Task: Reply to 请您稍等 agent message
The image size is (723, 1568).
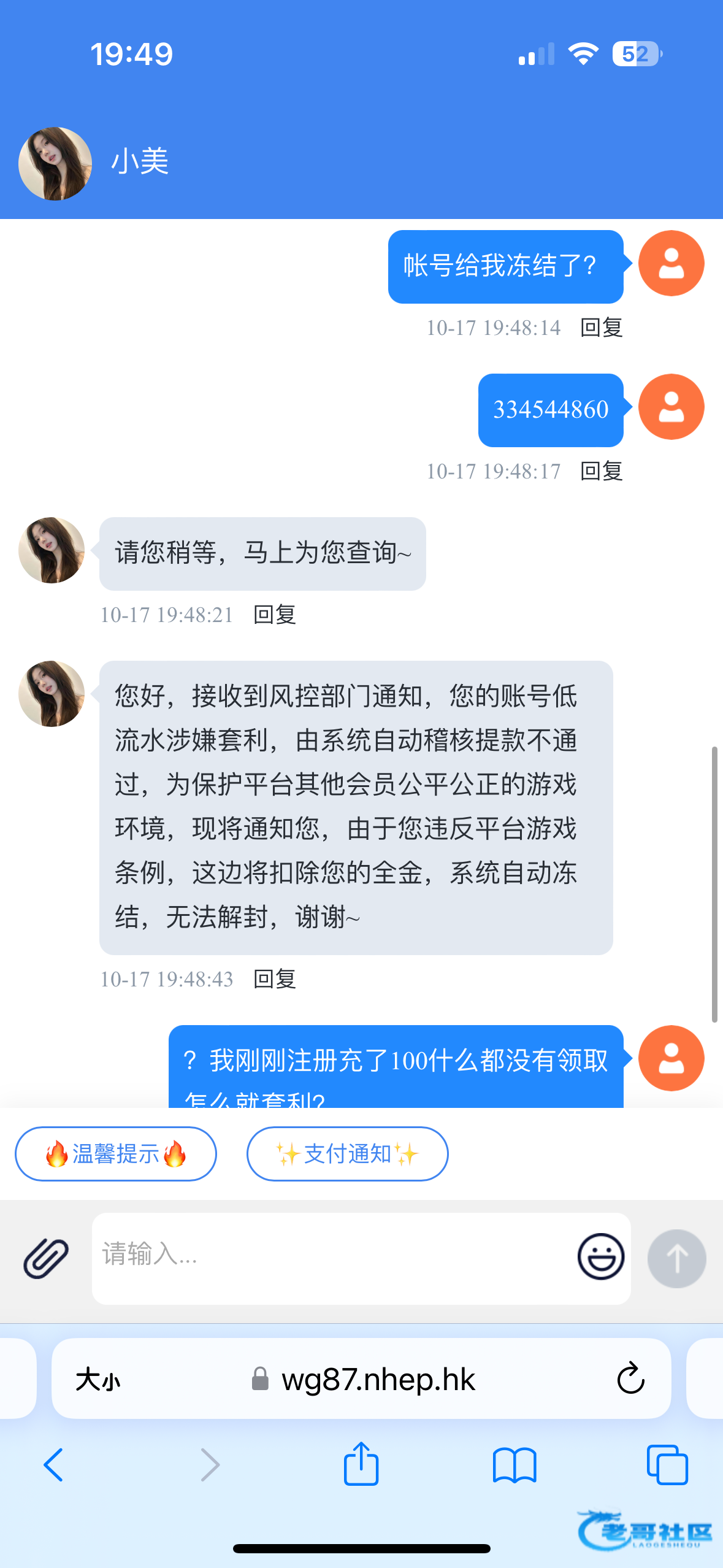Action: point(275,615)
